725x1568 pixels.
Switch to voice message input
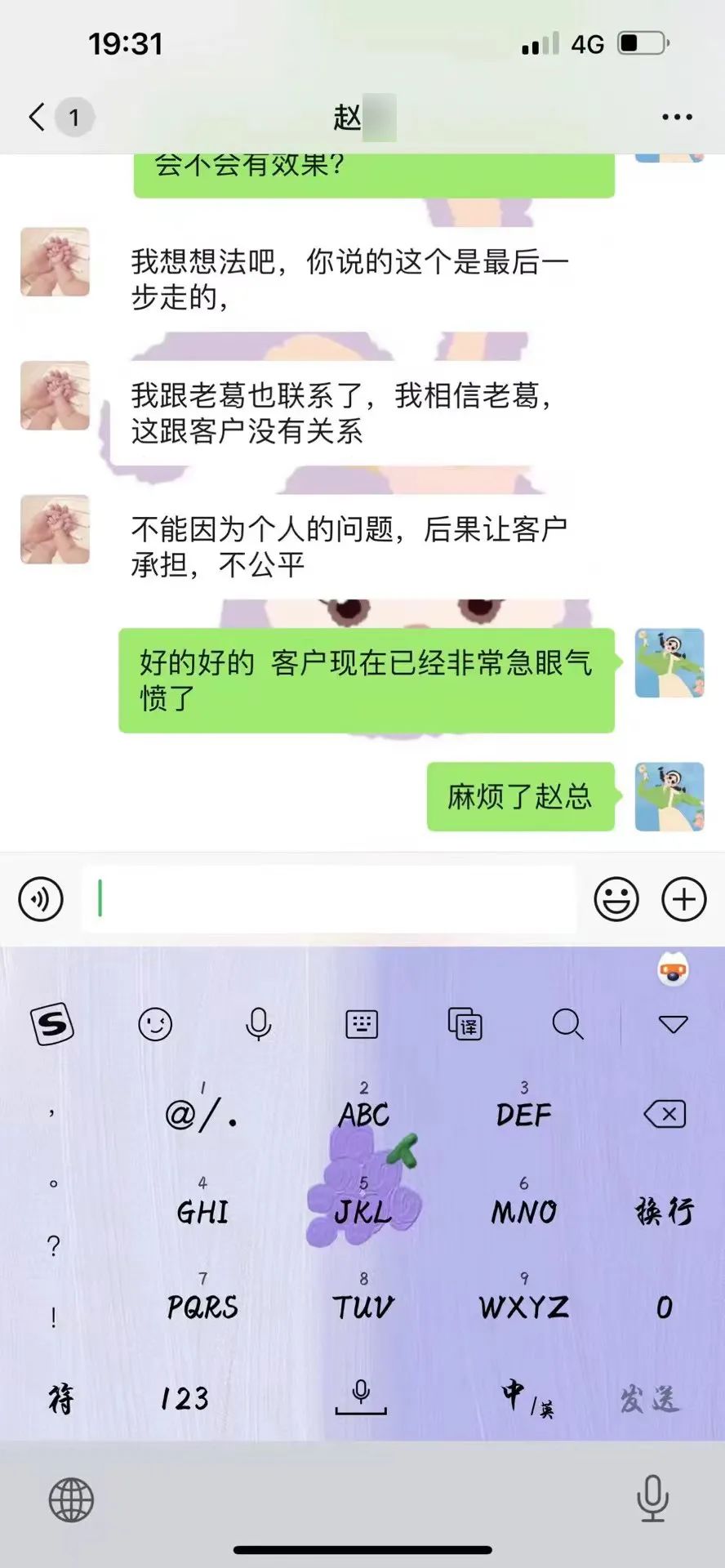coord(41,899)
